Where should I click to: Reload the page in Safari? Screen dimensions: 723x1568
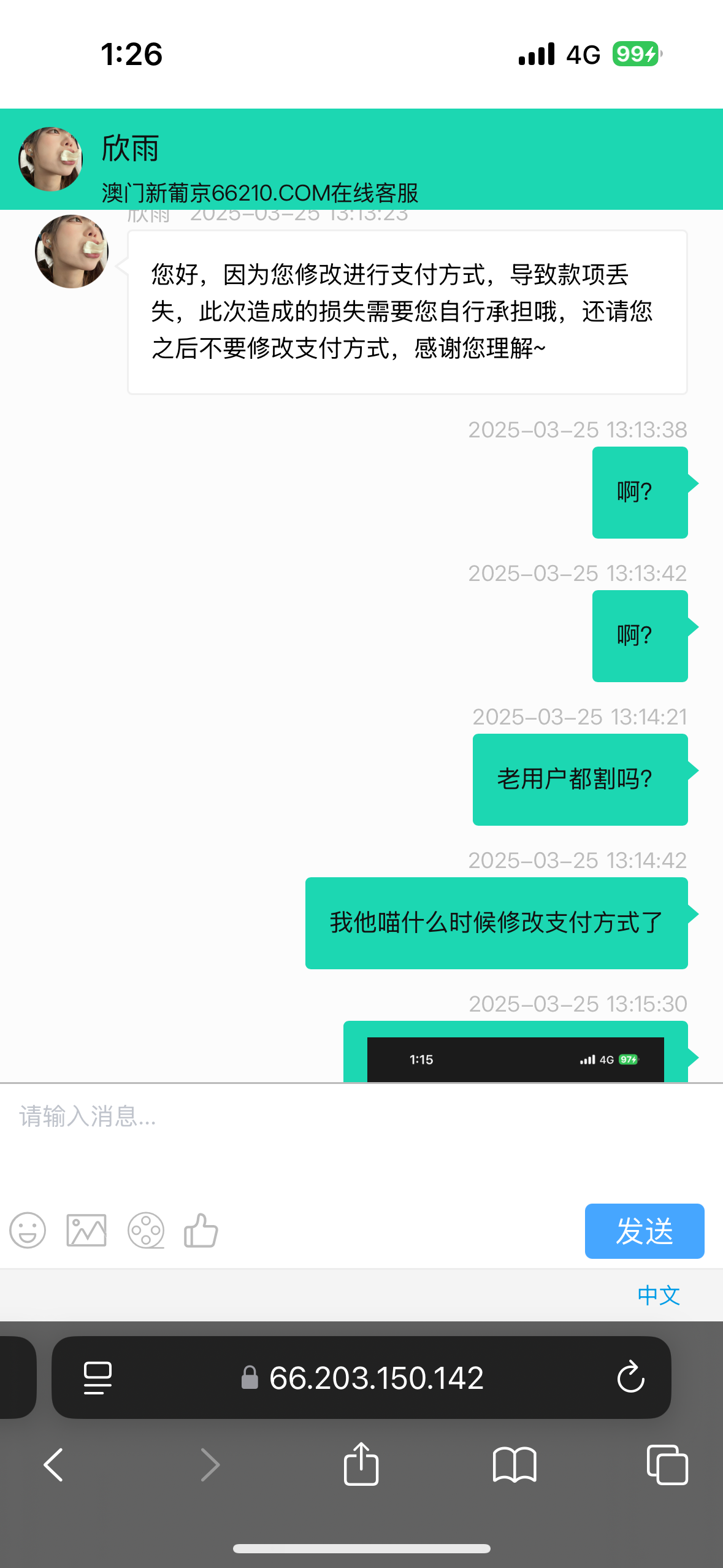coord(630,1378)
